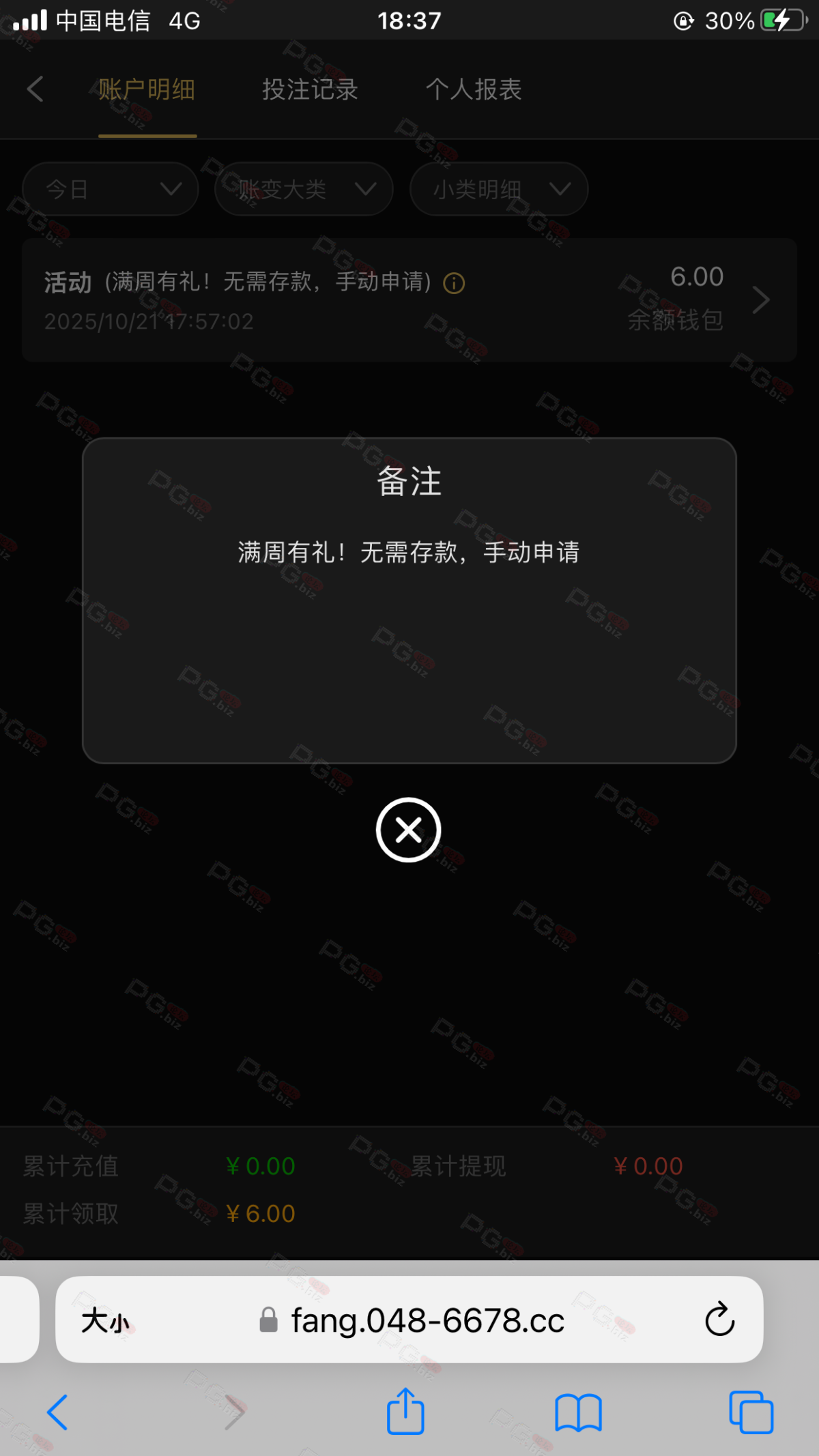819x1456 pixels.
Task: Tap the fang.048-6678.cc address bar
Action: pyautogui.click(x=427, y=1321)
